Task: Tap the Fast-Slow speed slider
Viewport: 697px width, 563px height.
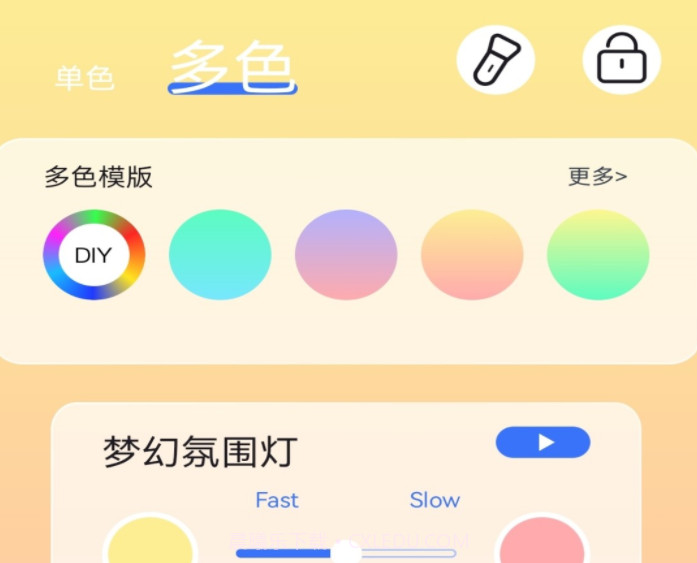Action: point(346,552)
